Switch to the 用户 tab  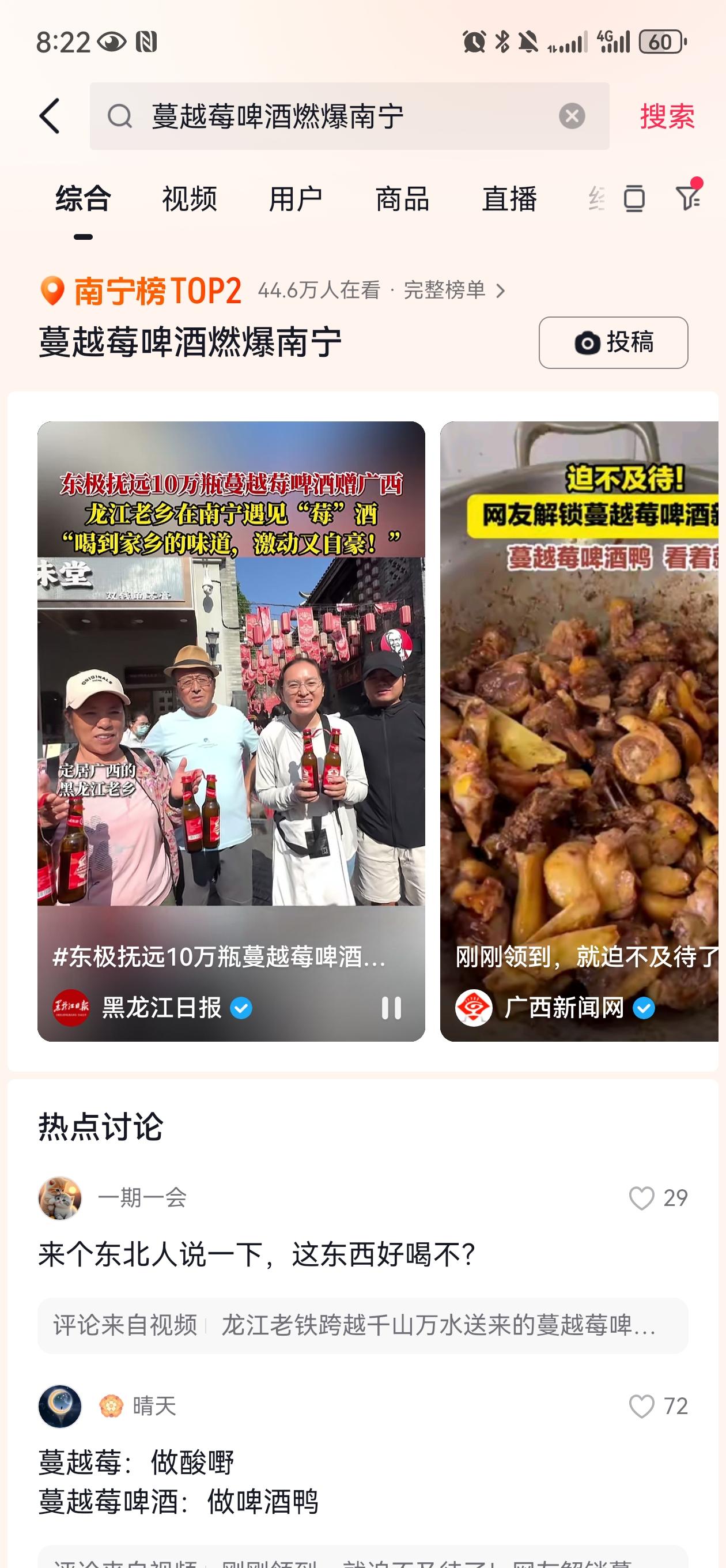point(296,199)
